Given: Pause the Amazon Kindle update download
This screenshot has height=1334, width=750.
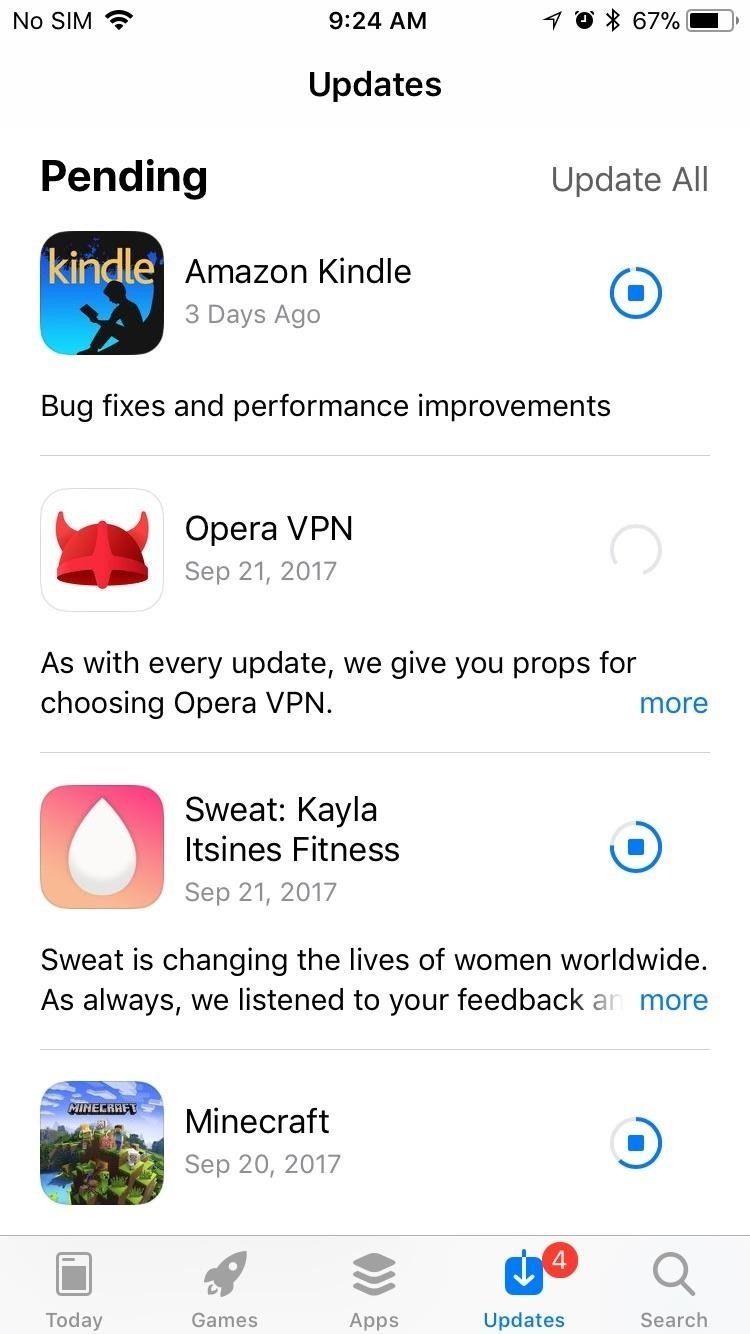Looking at the screenshot, I should [636, 292].
